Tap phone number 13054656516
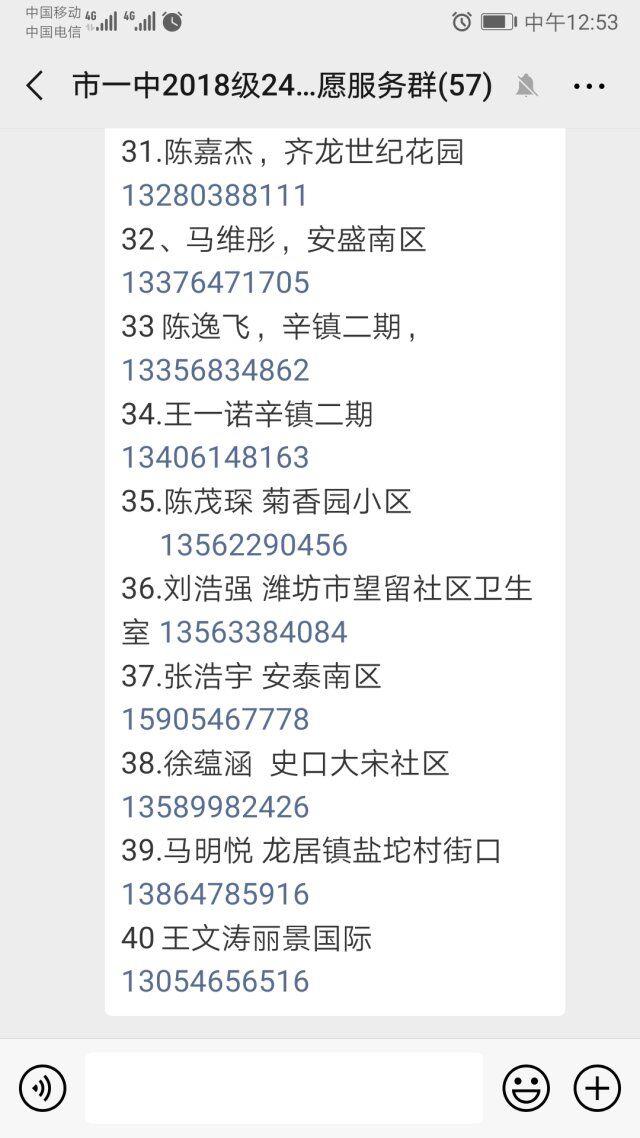 pos(216,981)
